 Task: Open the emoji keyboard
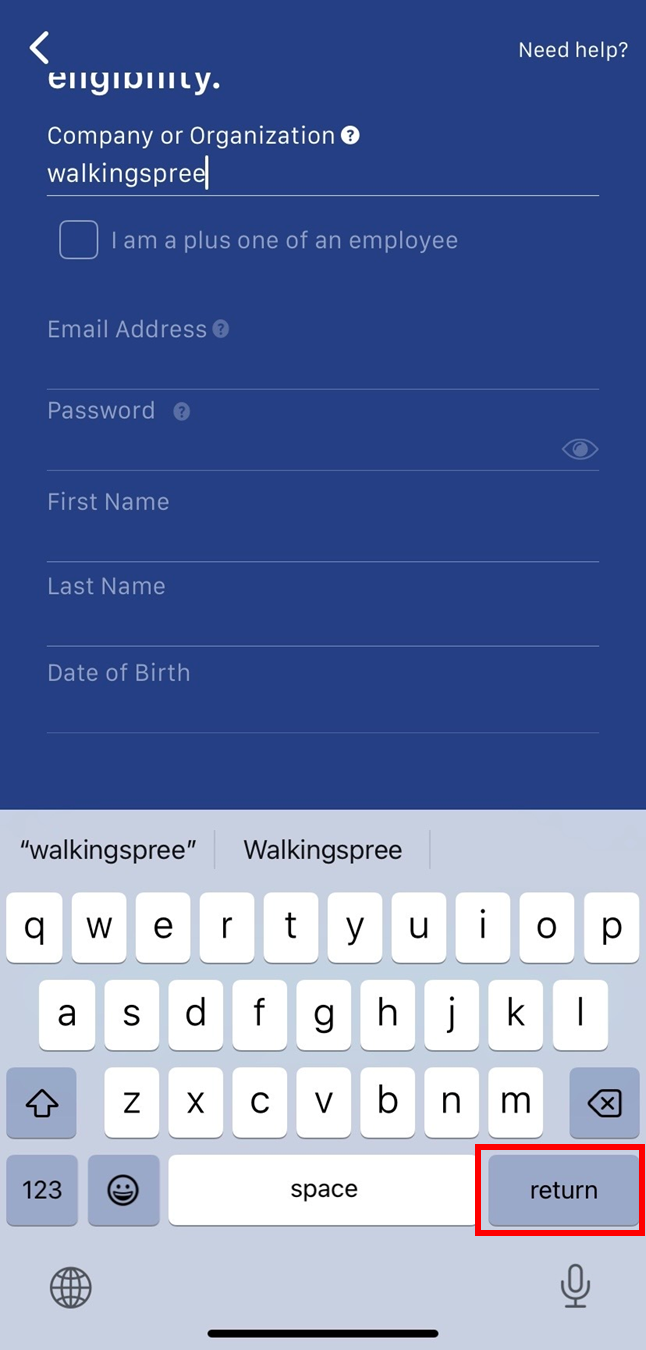click(x=123, y=1190)
